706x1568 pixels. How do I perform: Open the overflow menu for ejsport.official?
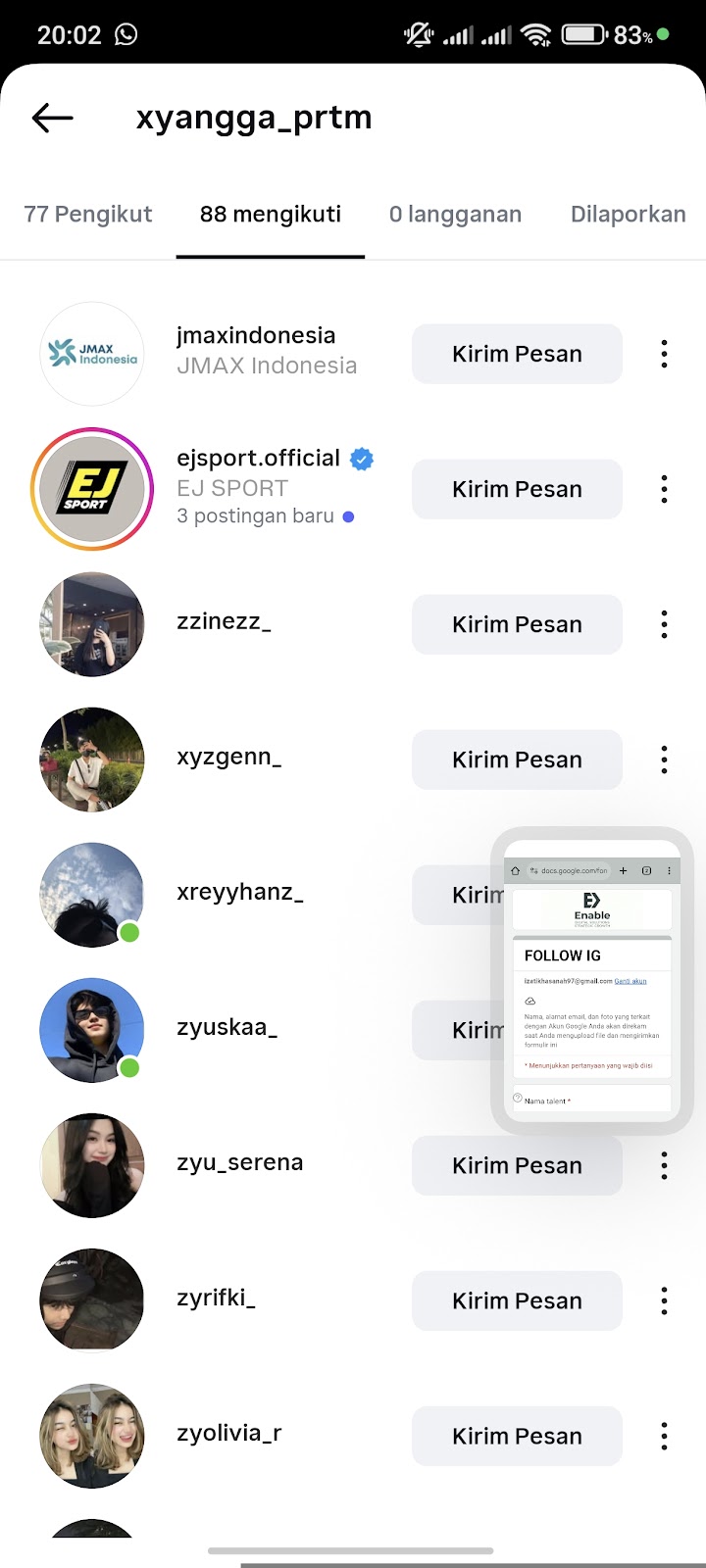(664, 489)
